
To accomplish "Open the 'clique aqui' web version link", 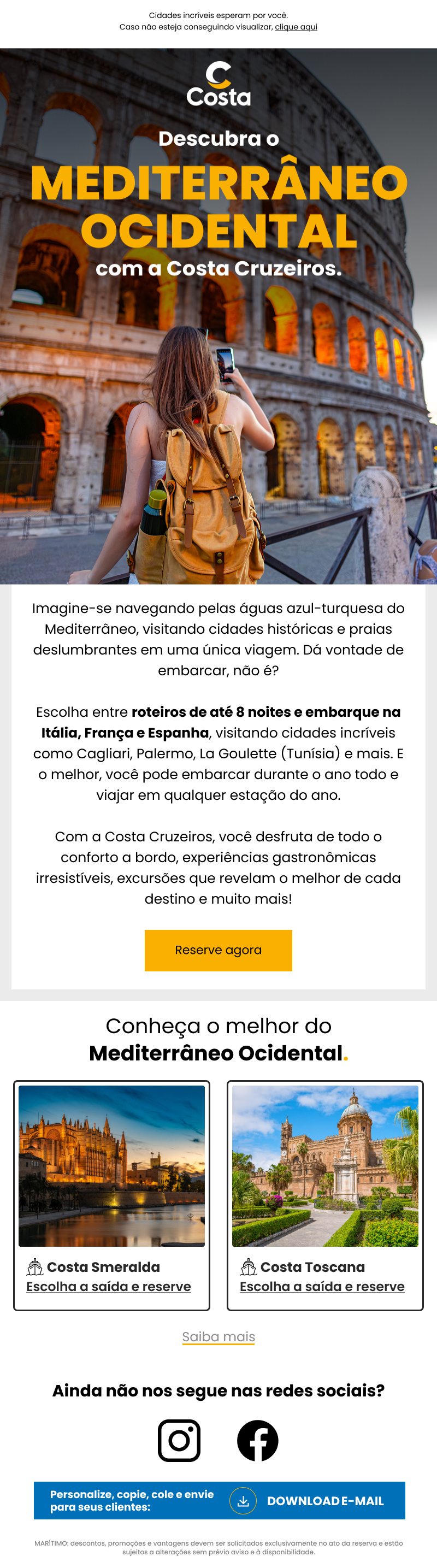I will 296,27.
